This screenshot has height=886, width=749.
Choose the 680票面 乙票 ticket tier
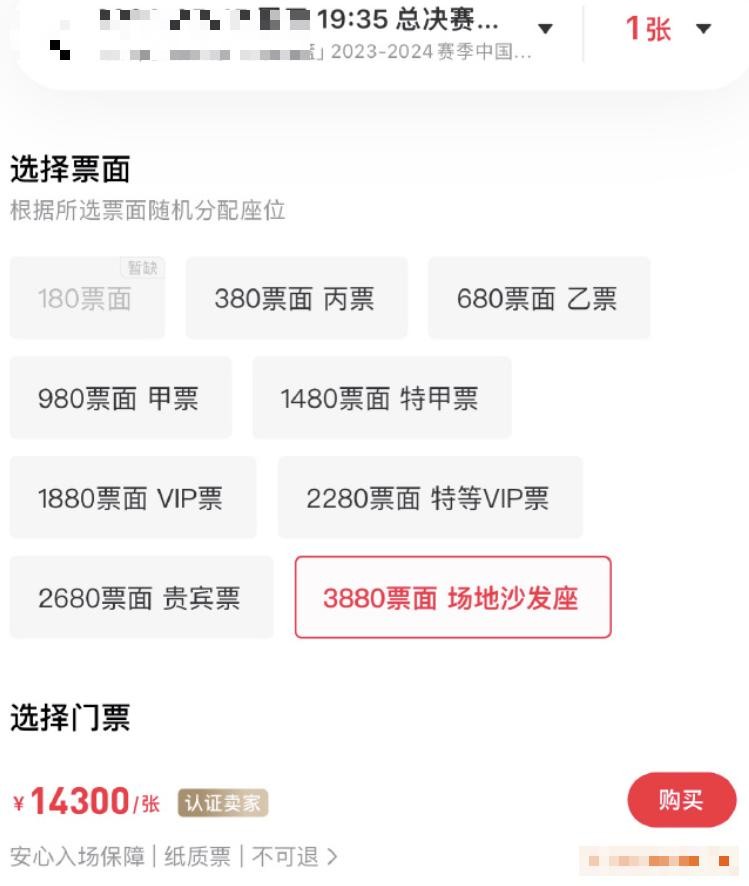click(x=538, y=298)
